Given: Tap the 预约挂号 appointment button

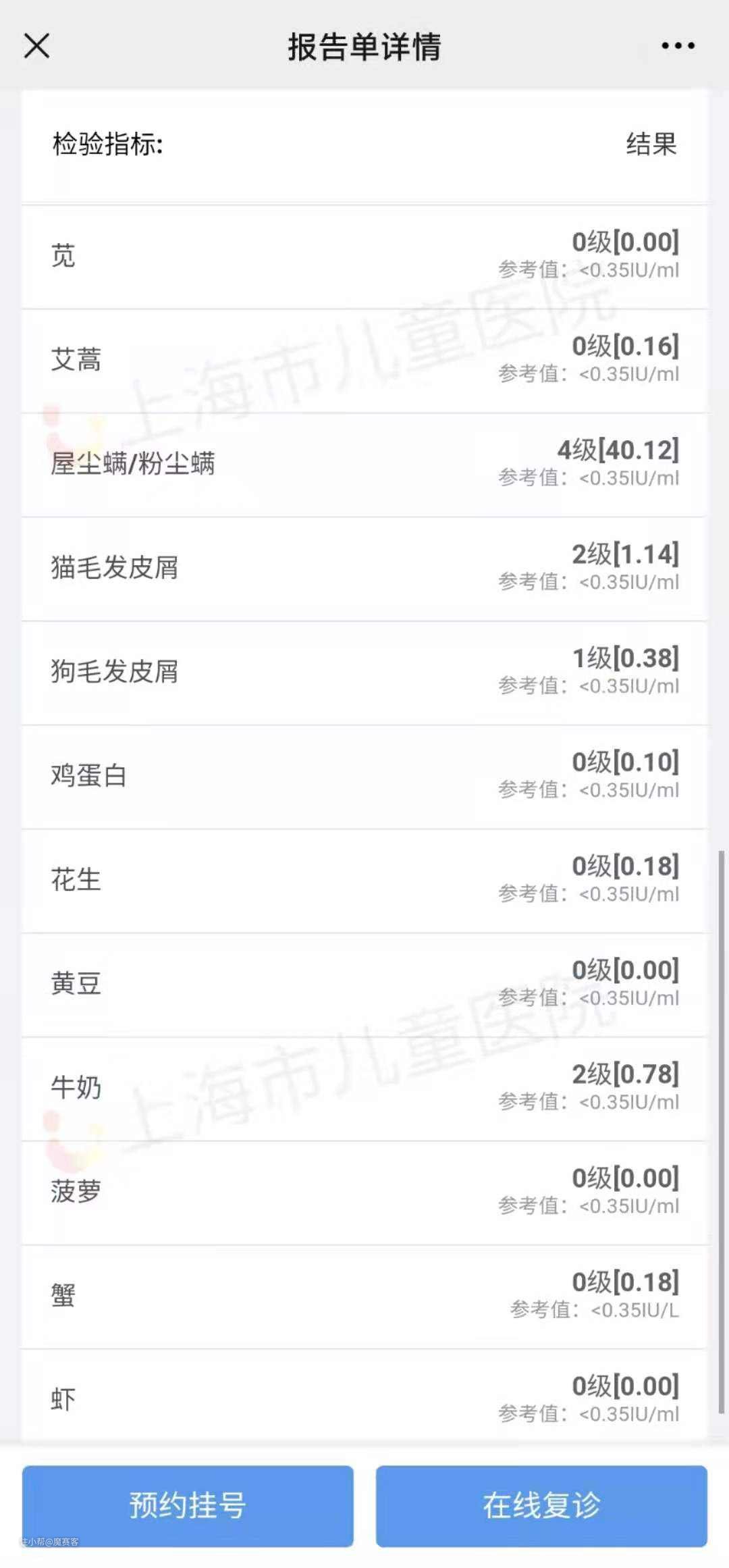Looking at the screenshot, I should coord(188,1505).
